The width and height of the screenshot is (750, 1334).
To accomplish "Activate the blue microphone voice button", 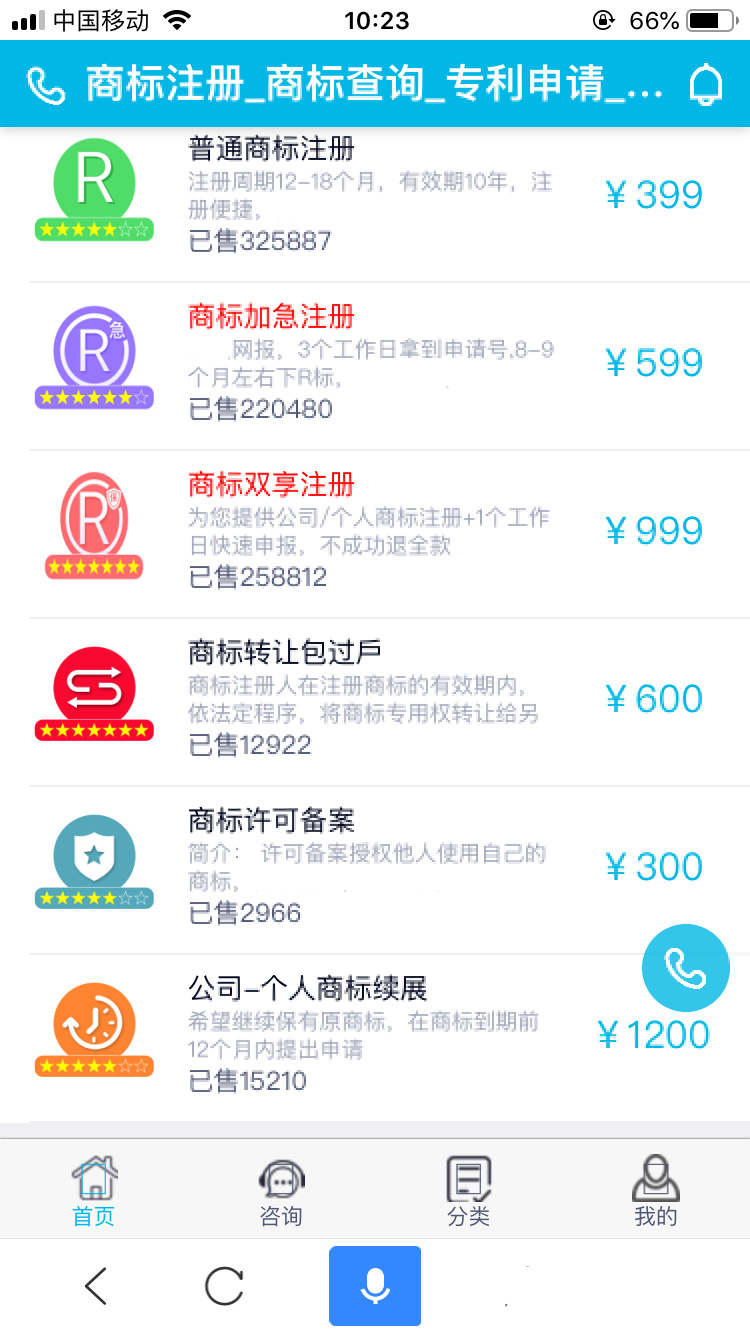I will [375, 1286].
